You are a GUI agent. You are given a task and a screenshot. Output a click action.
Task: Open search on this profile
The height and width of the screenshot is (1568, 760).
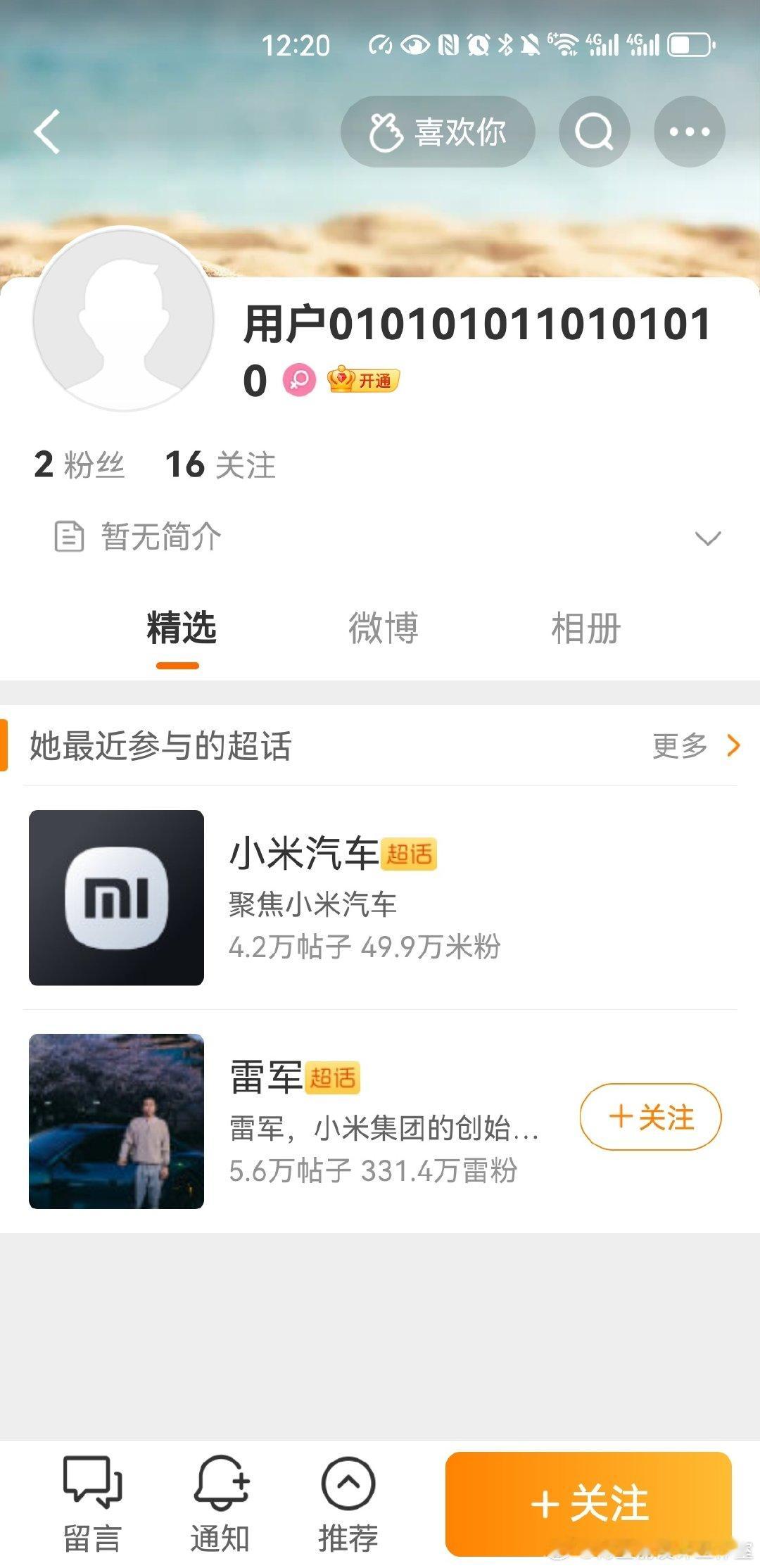(595, 132)
